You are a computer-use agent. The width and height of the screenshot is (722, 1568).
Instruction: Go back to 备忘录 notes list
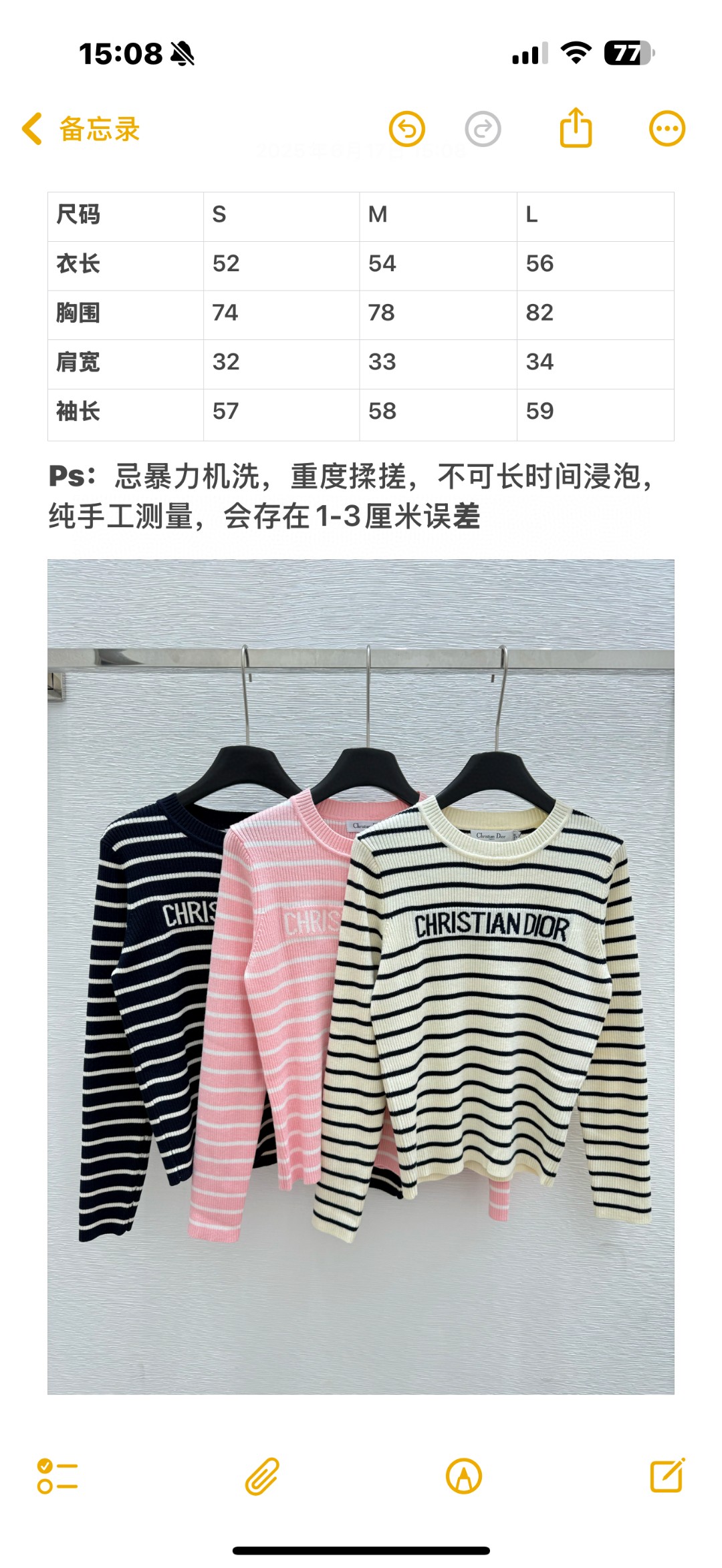click(x=80, y=129)
